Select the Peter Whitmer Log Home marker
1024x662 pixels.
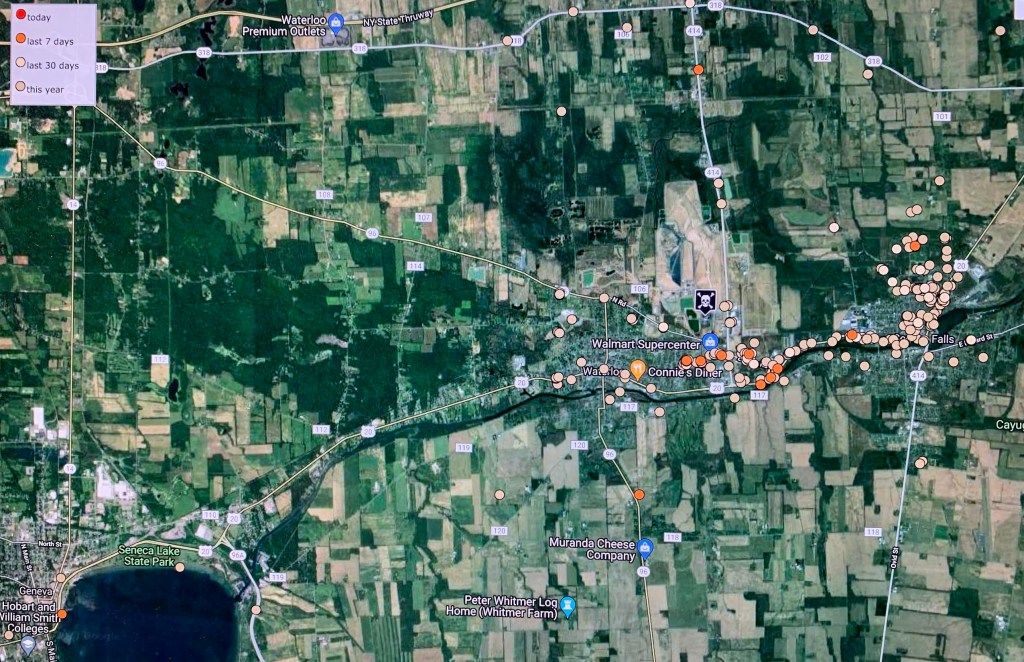point(568,605)
